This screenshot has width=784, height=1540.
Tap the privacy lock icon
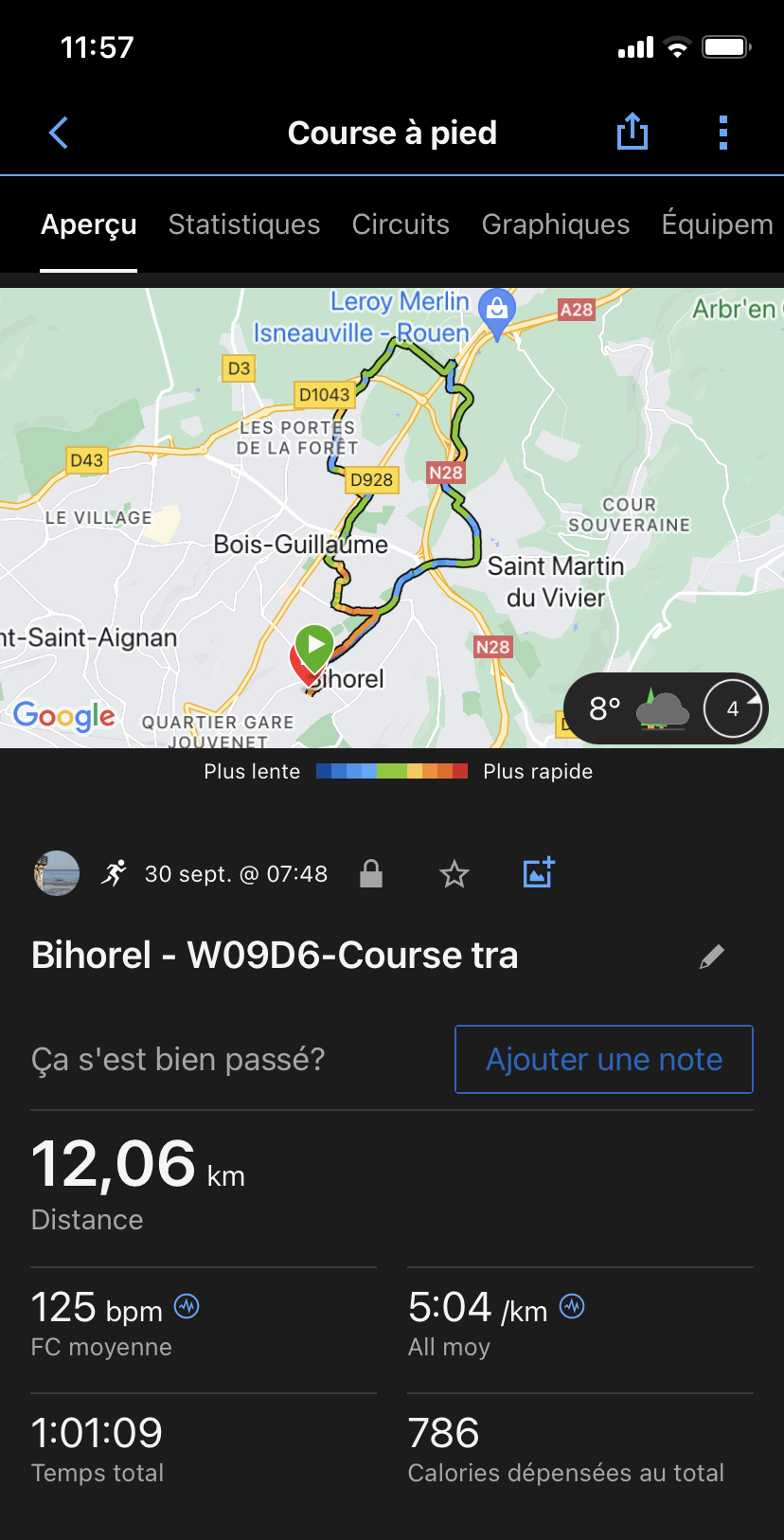[x=371, y=873]
